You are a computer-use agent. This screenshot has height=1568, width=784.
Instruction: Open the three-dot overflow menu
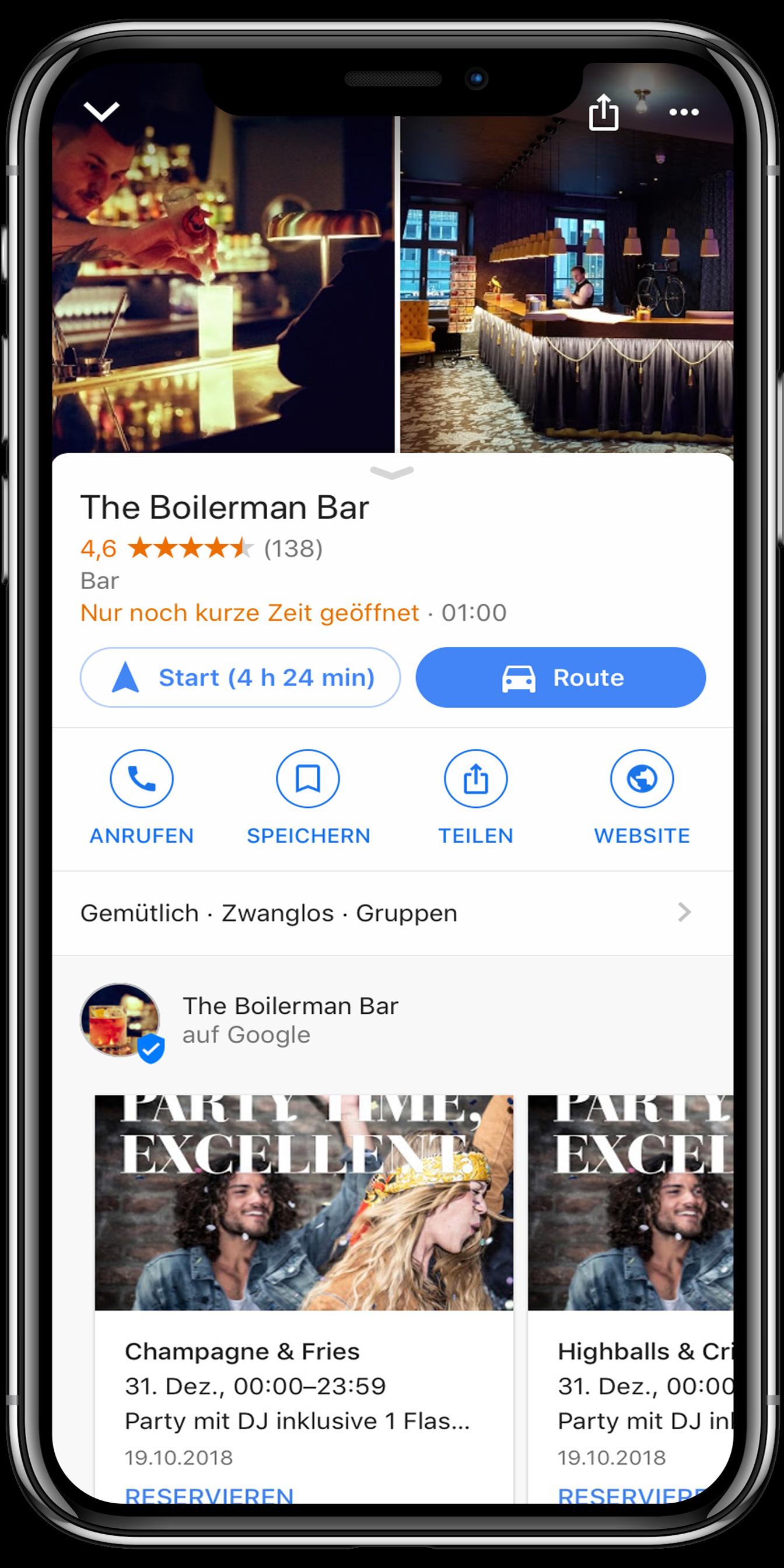684,112
